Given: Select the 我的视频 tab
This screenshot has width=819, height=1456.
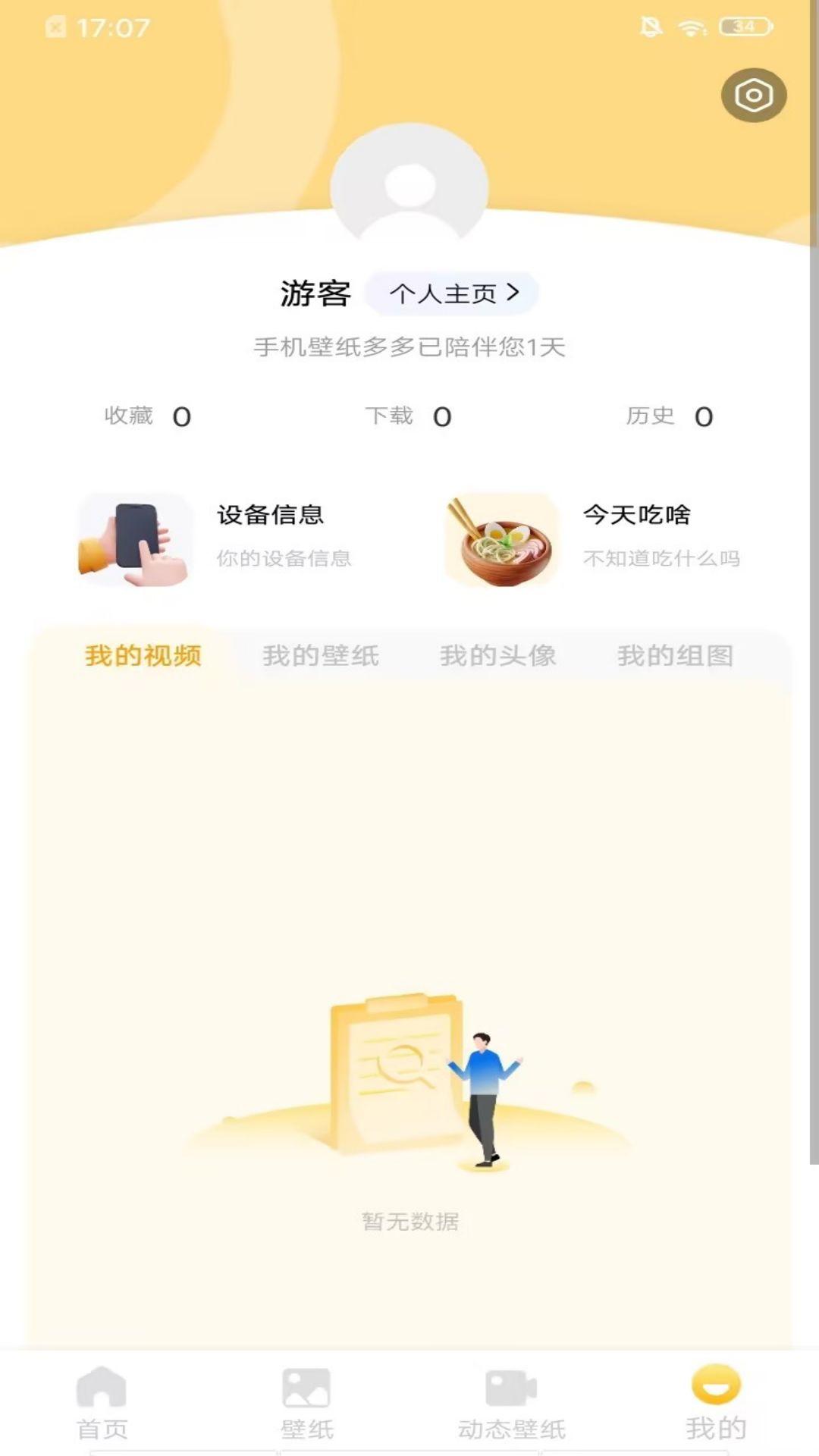Looking at the screenshot, I should click(x=143, y=657).
